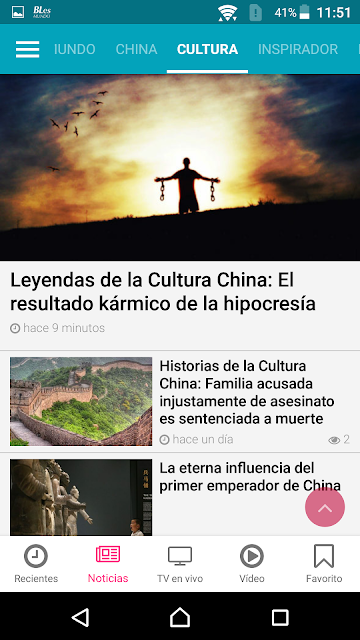The image size is (360, 640).
Task: Select the Noticias bottom tab
Action: click(x=108, y=564)
